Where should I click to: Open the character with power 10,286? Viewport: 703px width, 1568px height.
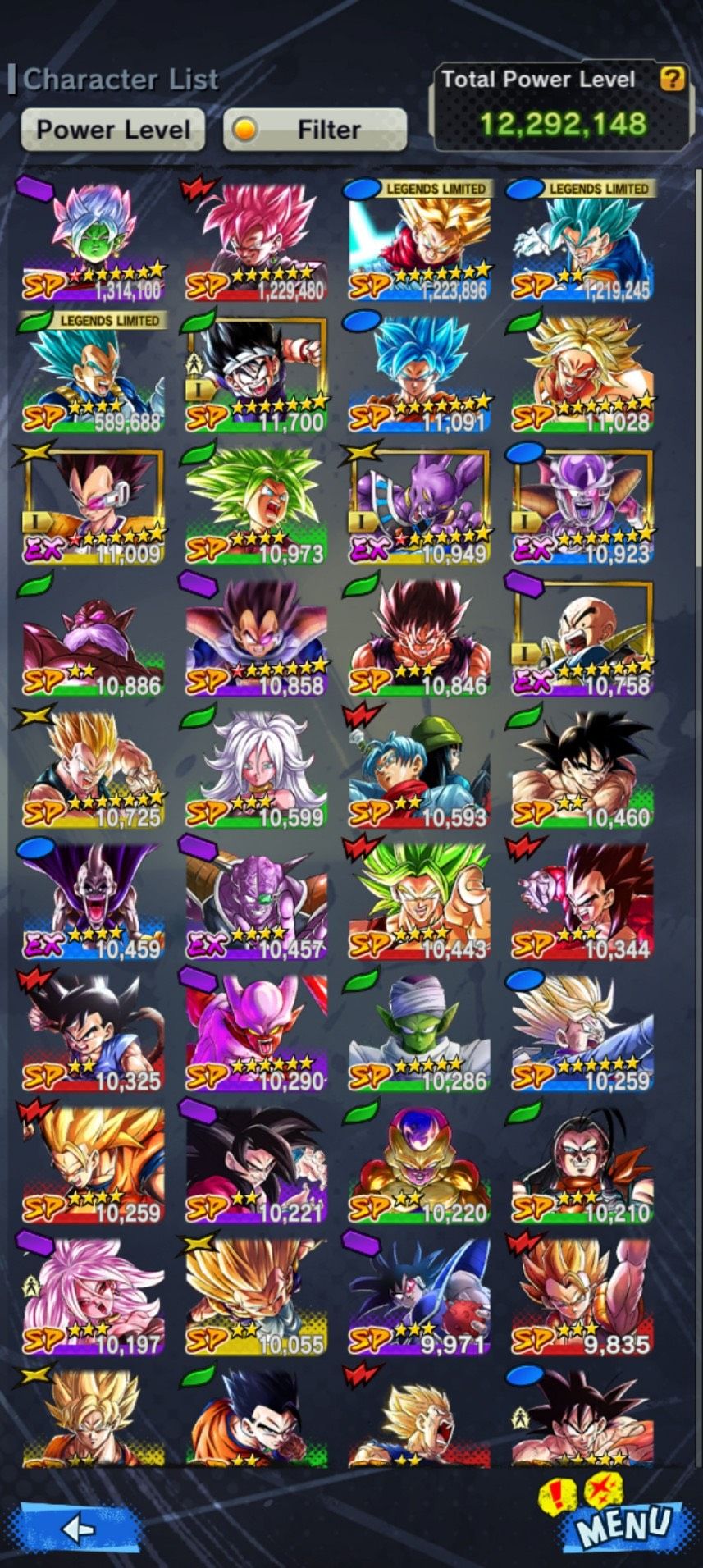[x=419, y=1034]
